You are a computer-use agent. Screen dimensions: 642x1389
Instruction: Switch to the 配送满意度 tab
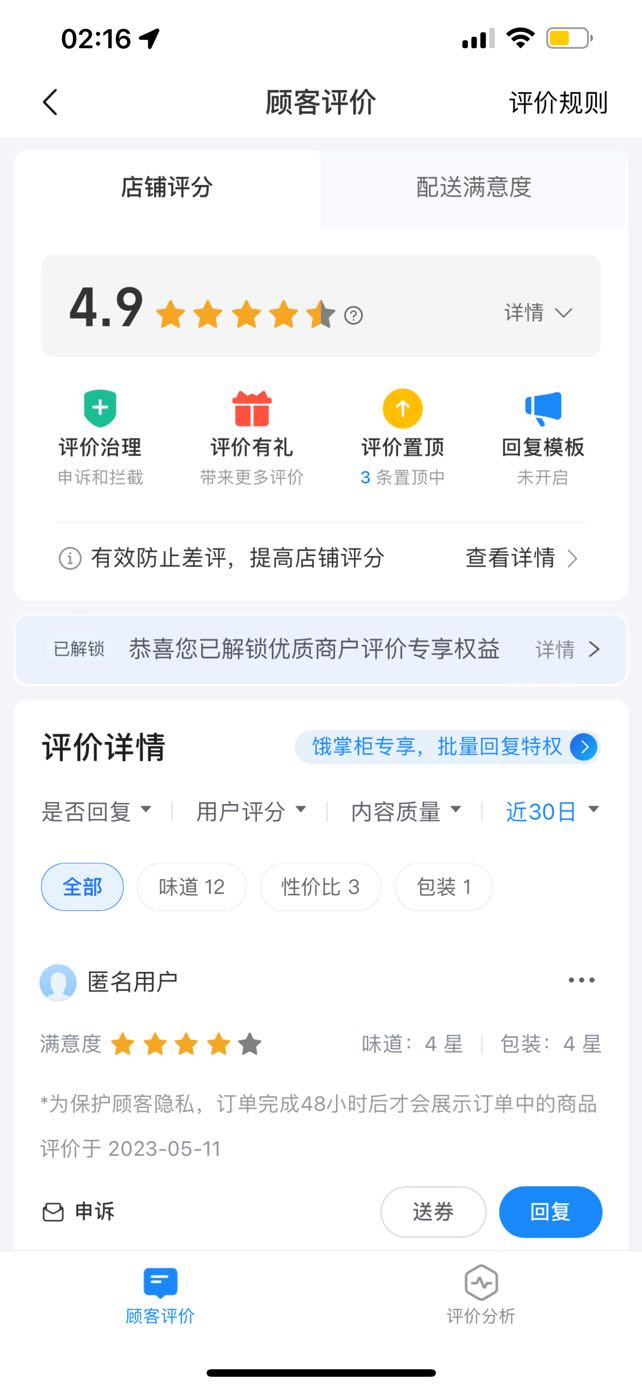pyautogui.click(x=474, y=187)
